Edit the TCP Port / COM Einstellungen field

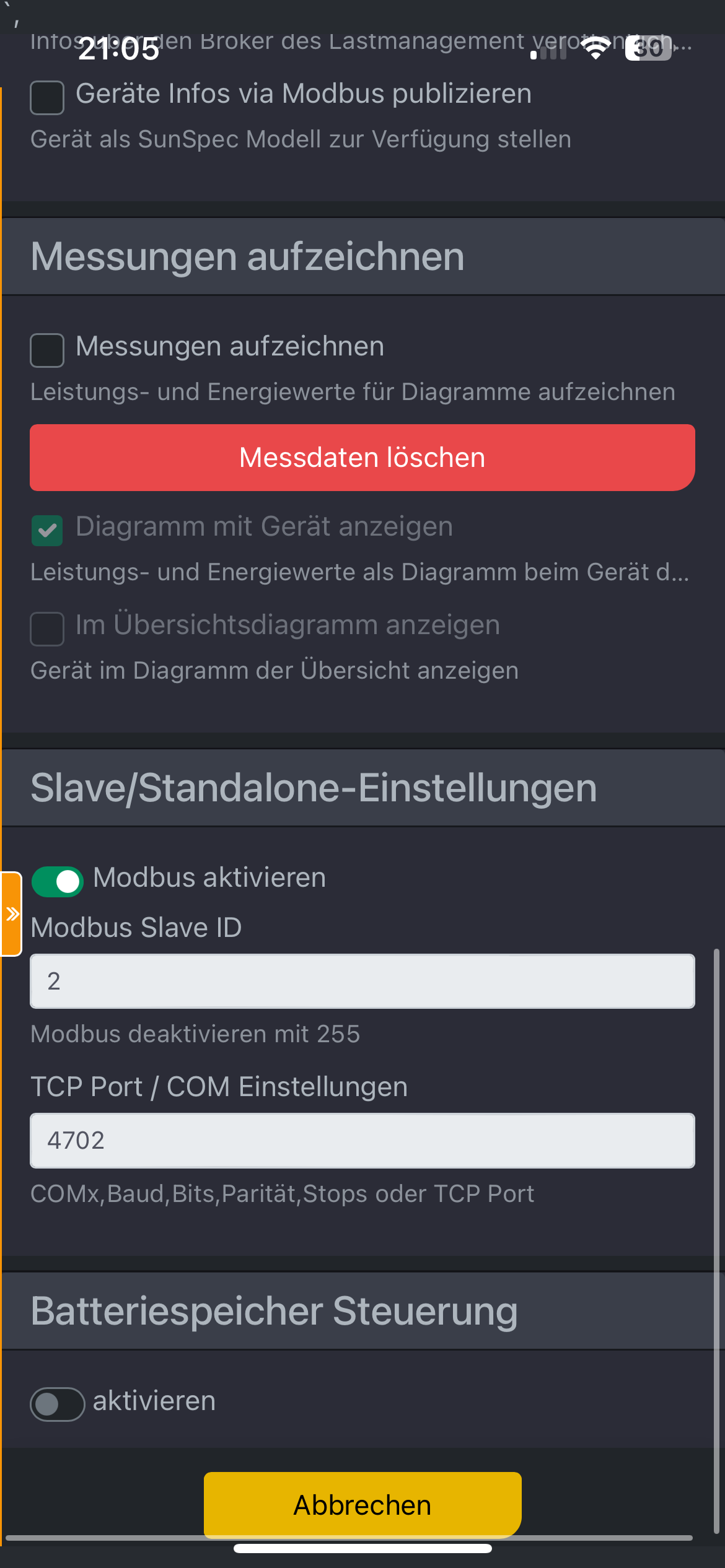click(362, 1141)
